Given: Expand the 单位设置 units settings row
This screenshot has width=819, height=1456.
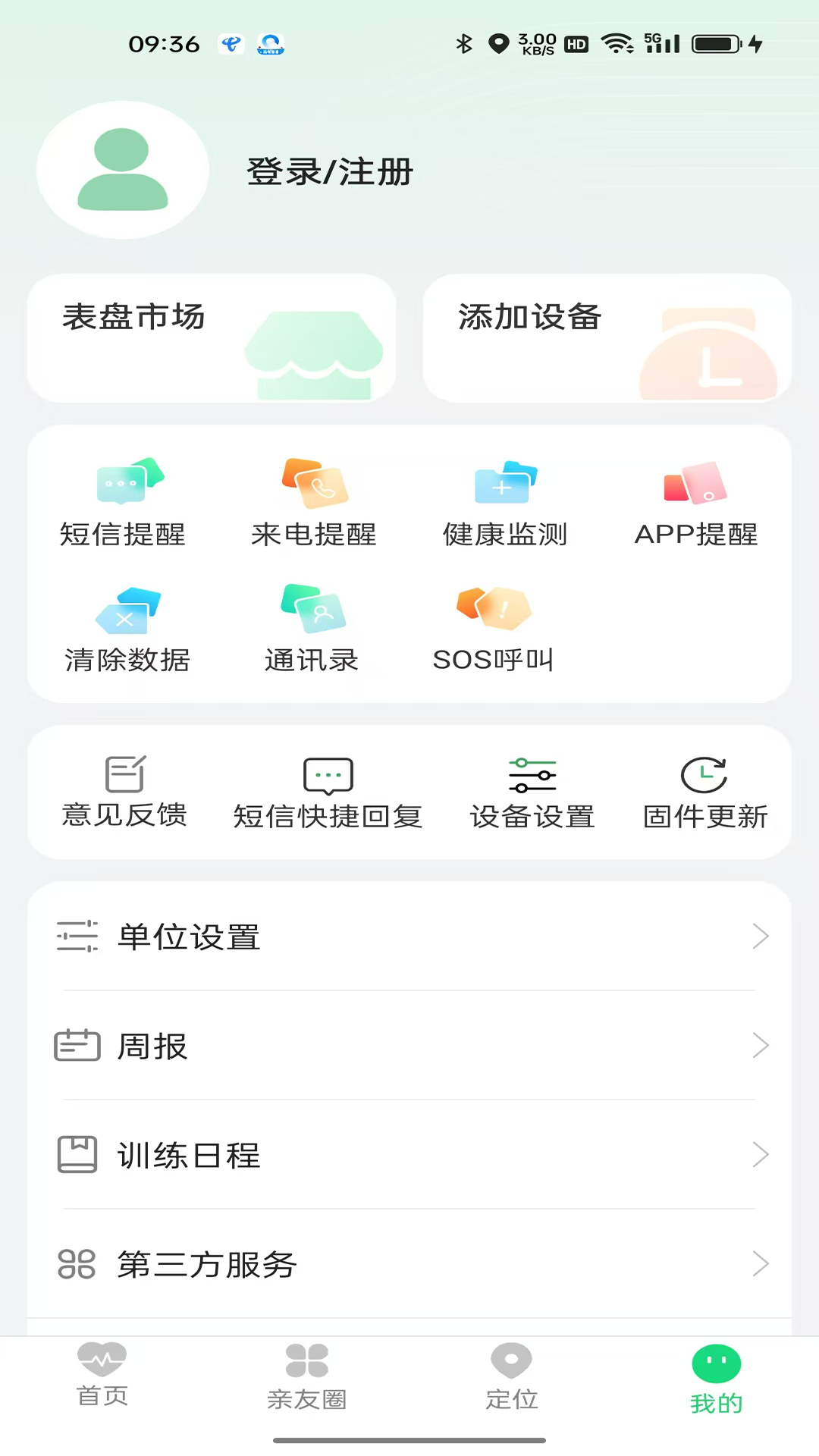Looking at the screenshot, I should [409, 937].
